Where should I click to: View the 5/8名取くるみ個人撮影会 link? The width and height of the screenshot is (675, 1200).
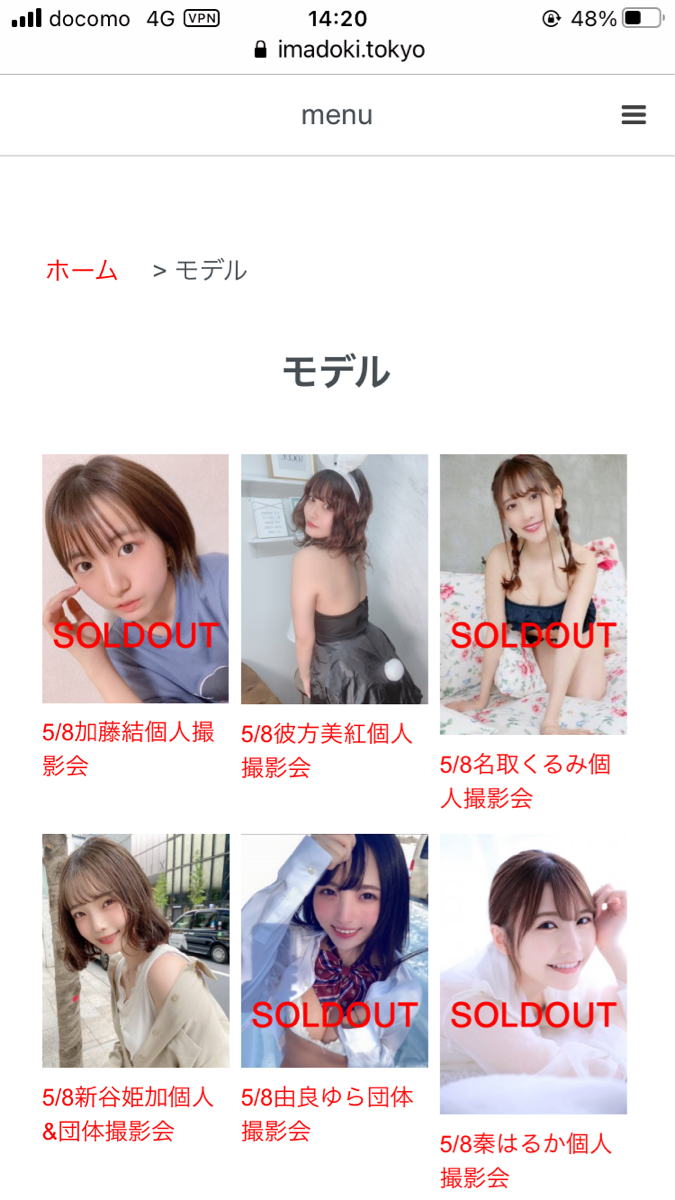click(x=525, y=781)
